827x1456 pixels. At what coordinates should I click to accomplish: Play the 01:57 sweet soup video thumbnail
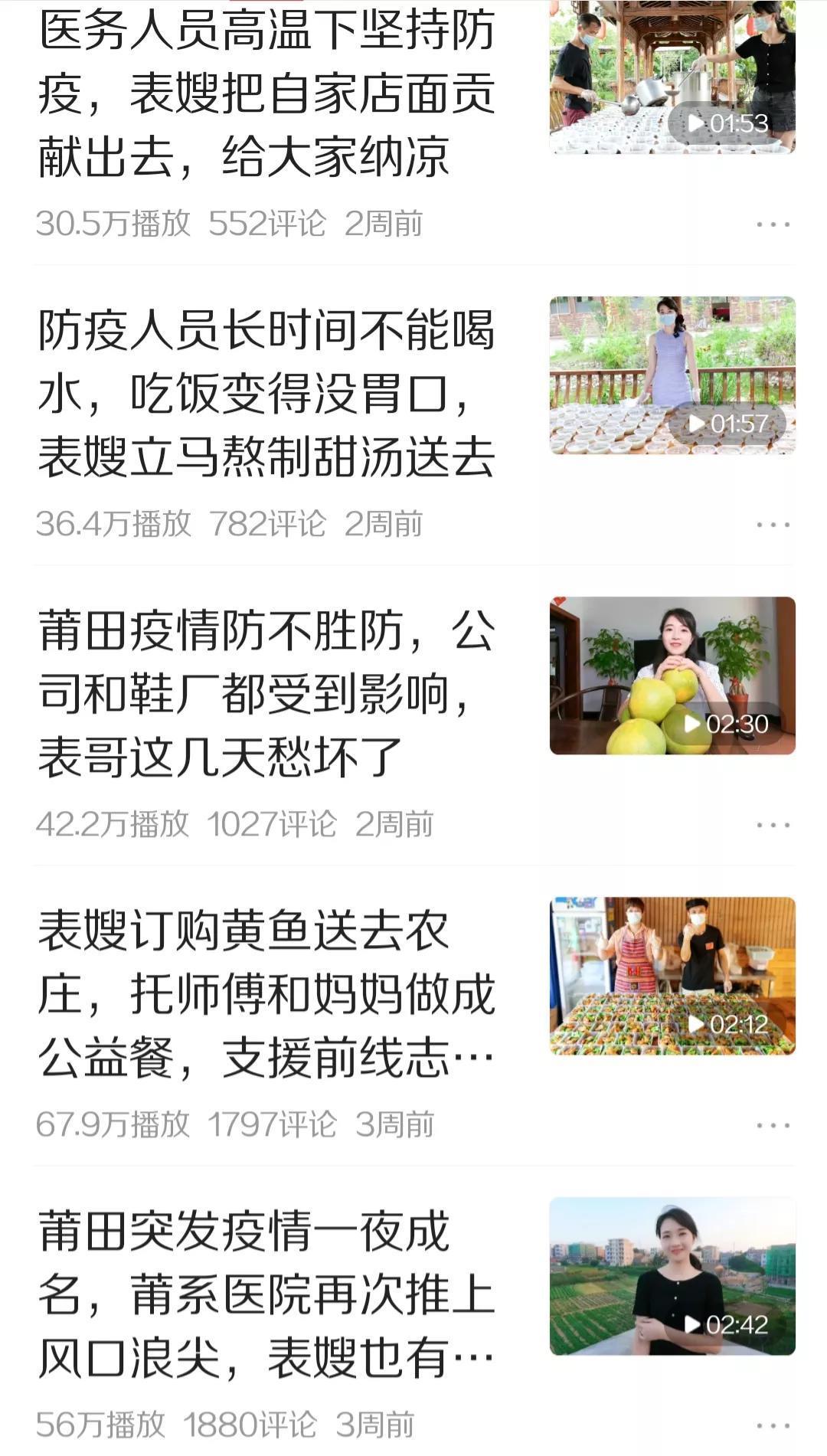672,375
